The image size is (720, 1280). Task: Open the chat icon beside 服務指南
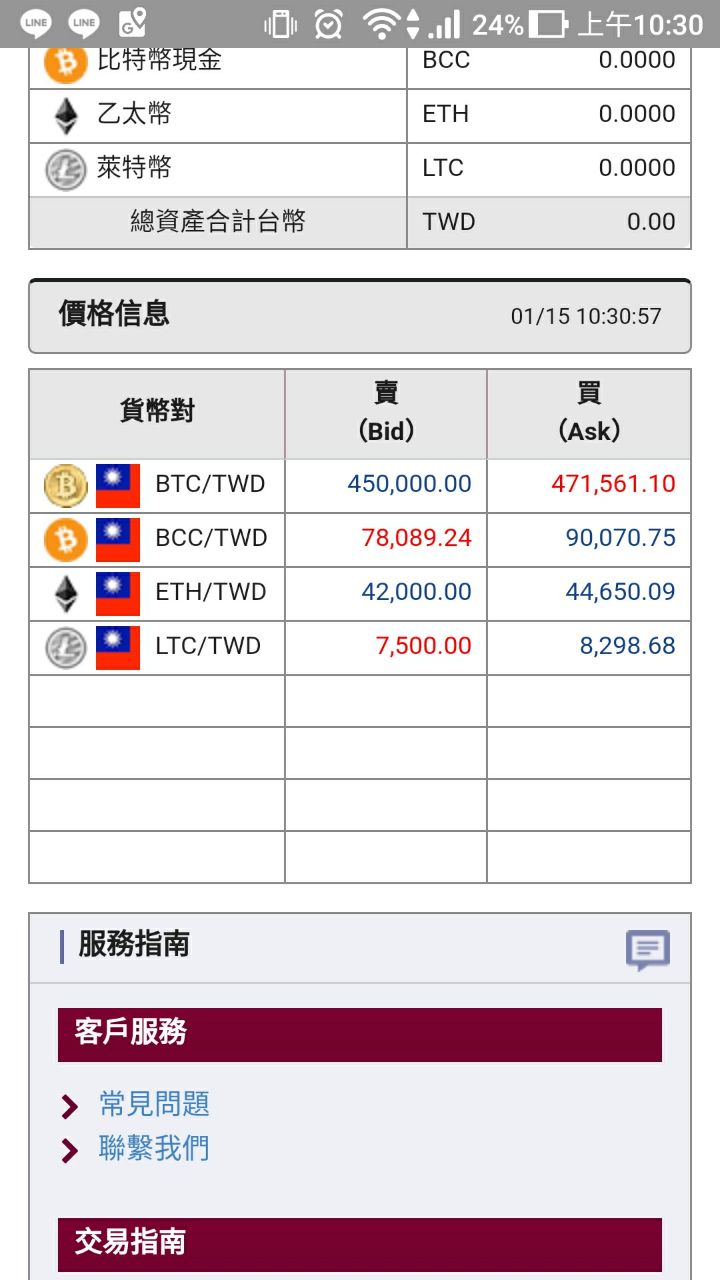(x=647, y=950)
